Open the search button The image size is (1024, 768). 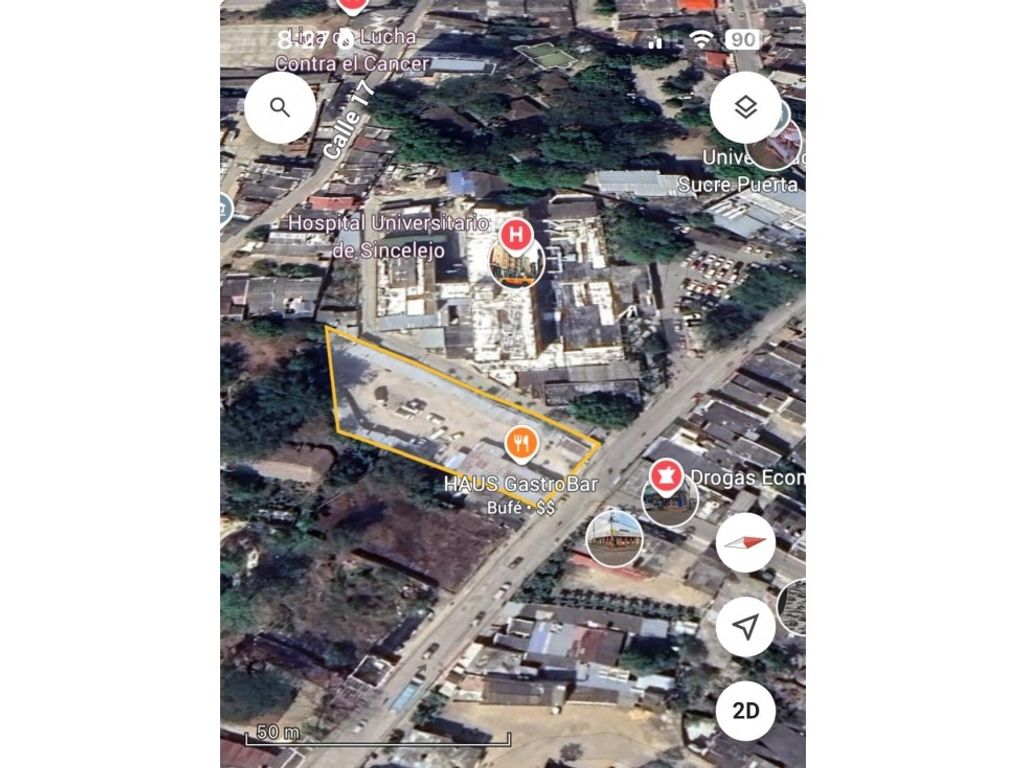pos(280,107)
